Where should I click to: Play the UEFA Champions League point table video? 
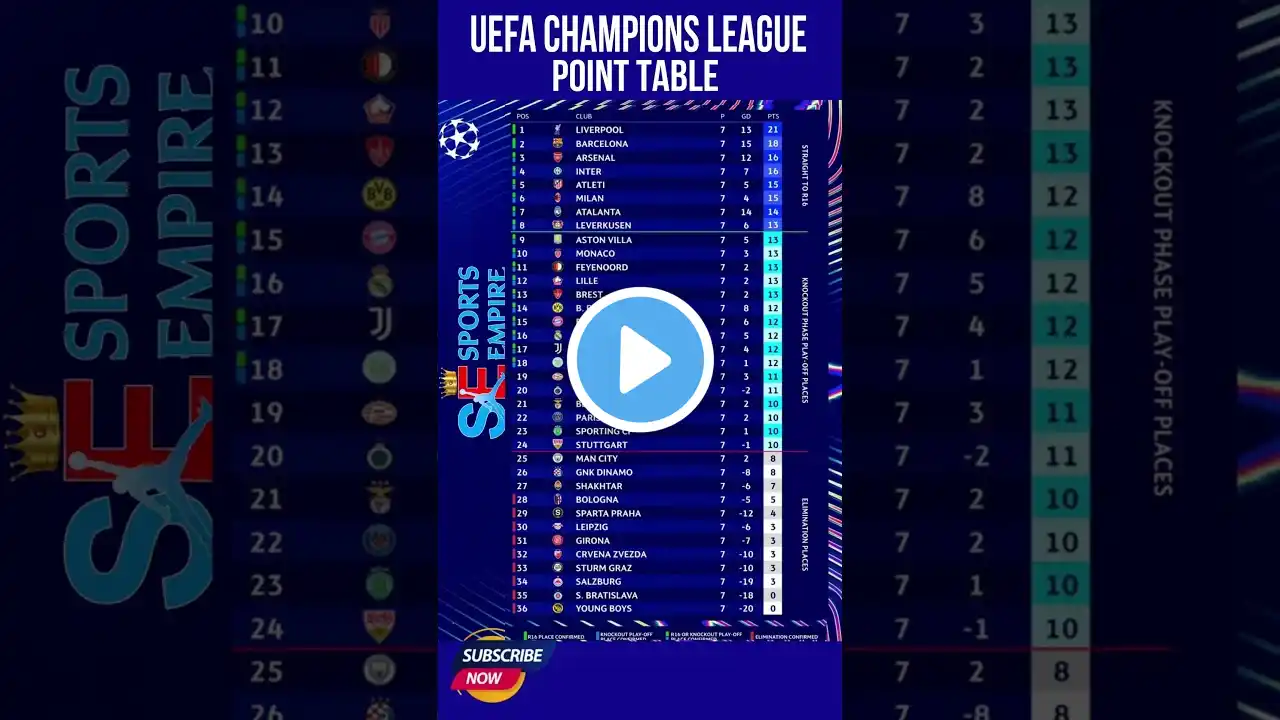pyautogui.click(x=640, y=360)
